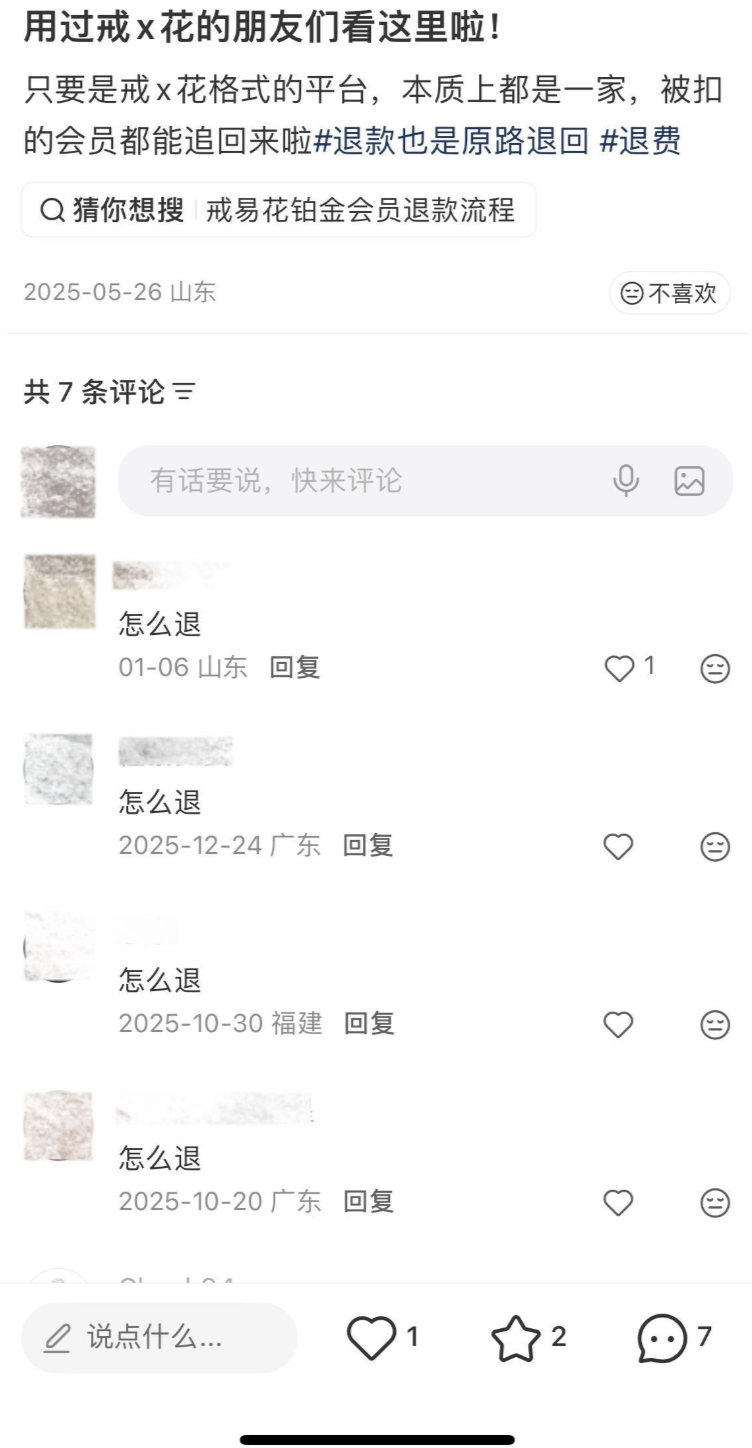Dislike the 2025-10-30 福建 comment
Viewport: 752px width, 1448px height.
(715, 1025)
